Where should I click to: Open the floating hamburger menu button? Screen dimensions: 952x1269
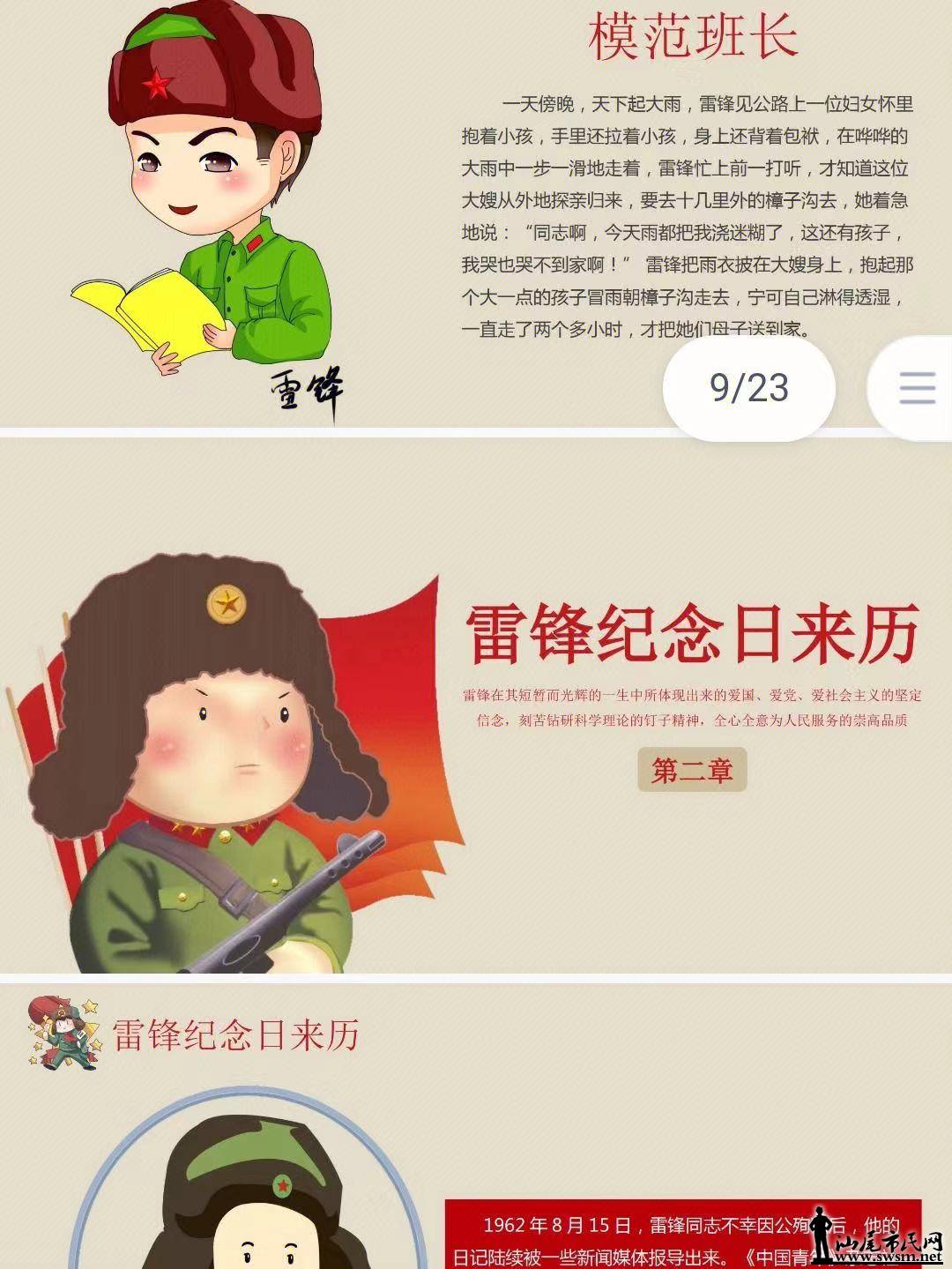tap(917, 388)
